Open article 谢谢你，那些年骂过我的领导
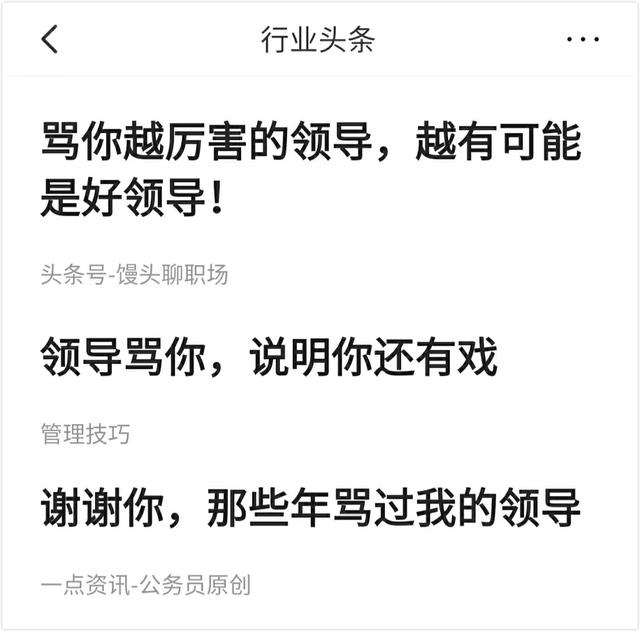This screenshot has height=632, width=640. tap(310, 508)
